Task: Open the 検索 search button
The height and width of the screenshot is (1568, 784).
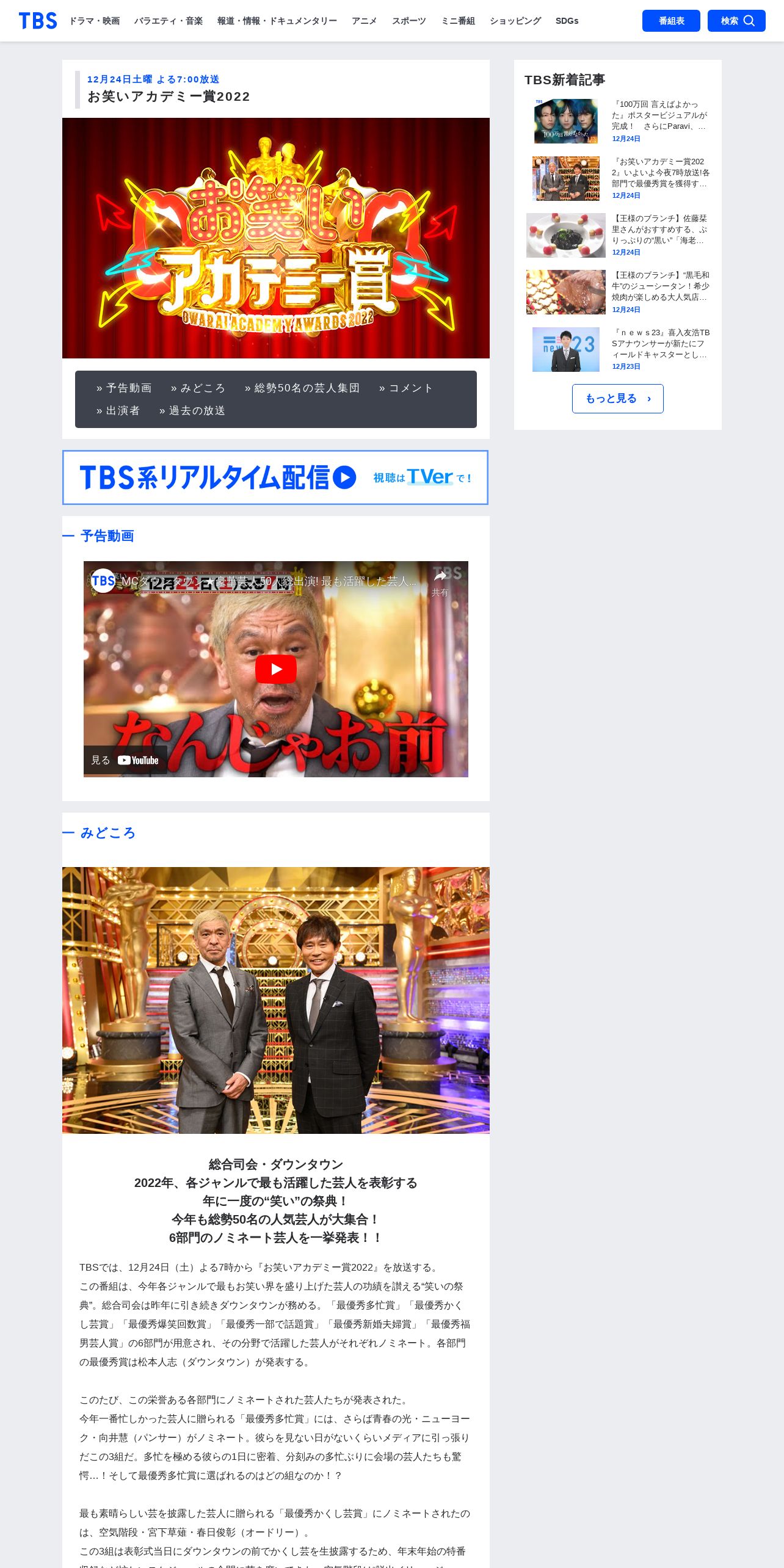Action: (x=736, y=21)
